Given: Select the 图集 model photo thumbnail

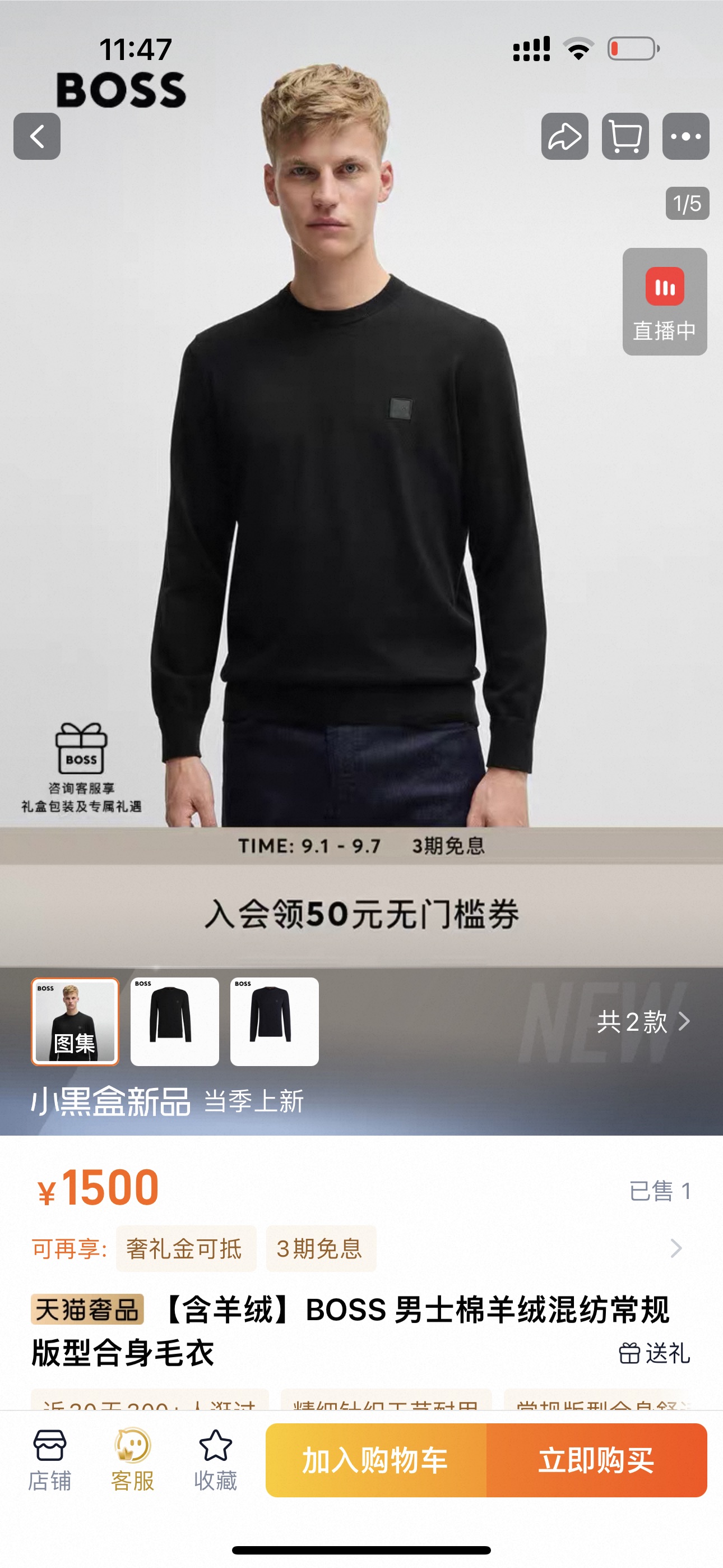Looking at the screenshot, I should pyautogui.click(x=75, y=1022).
